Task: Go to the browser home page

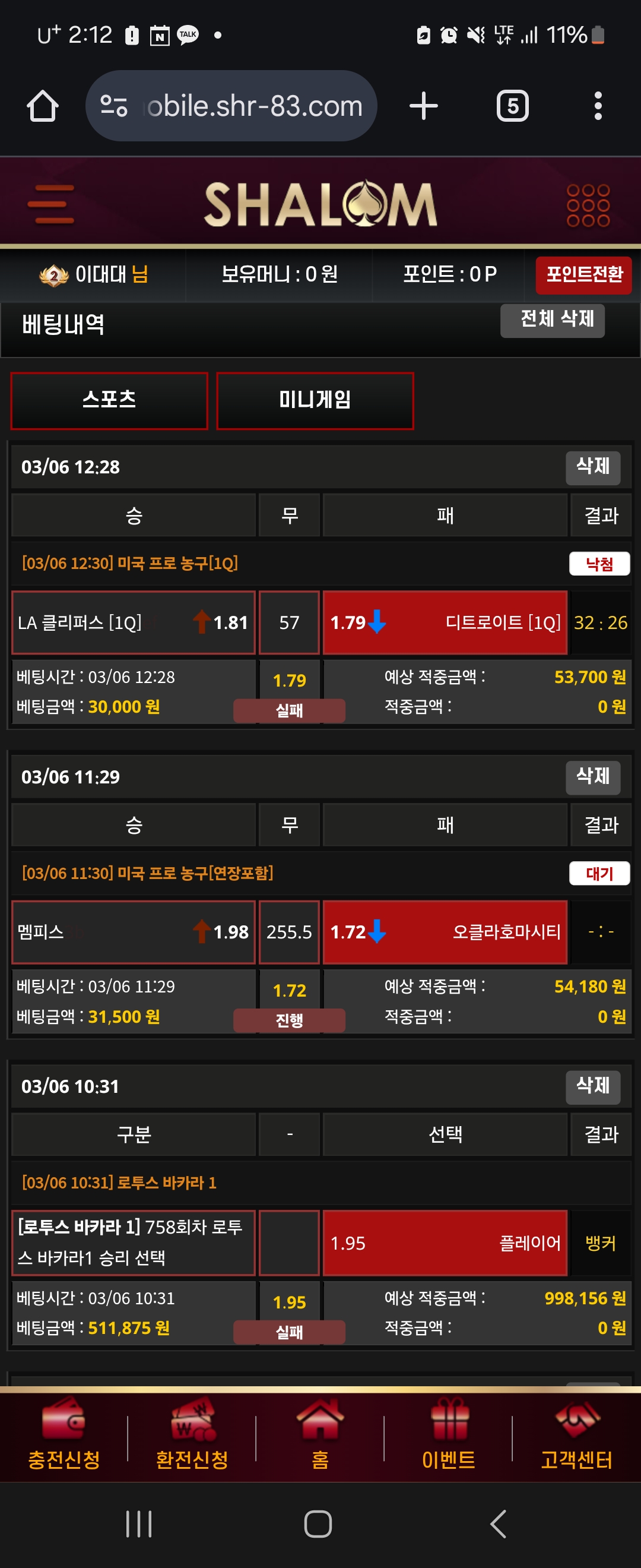Action: (x=43, y=106)
